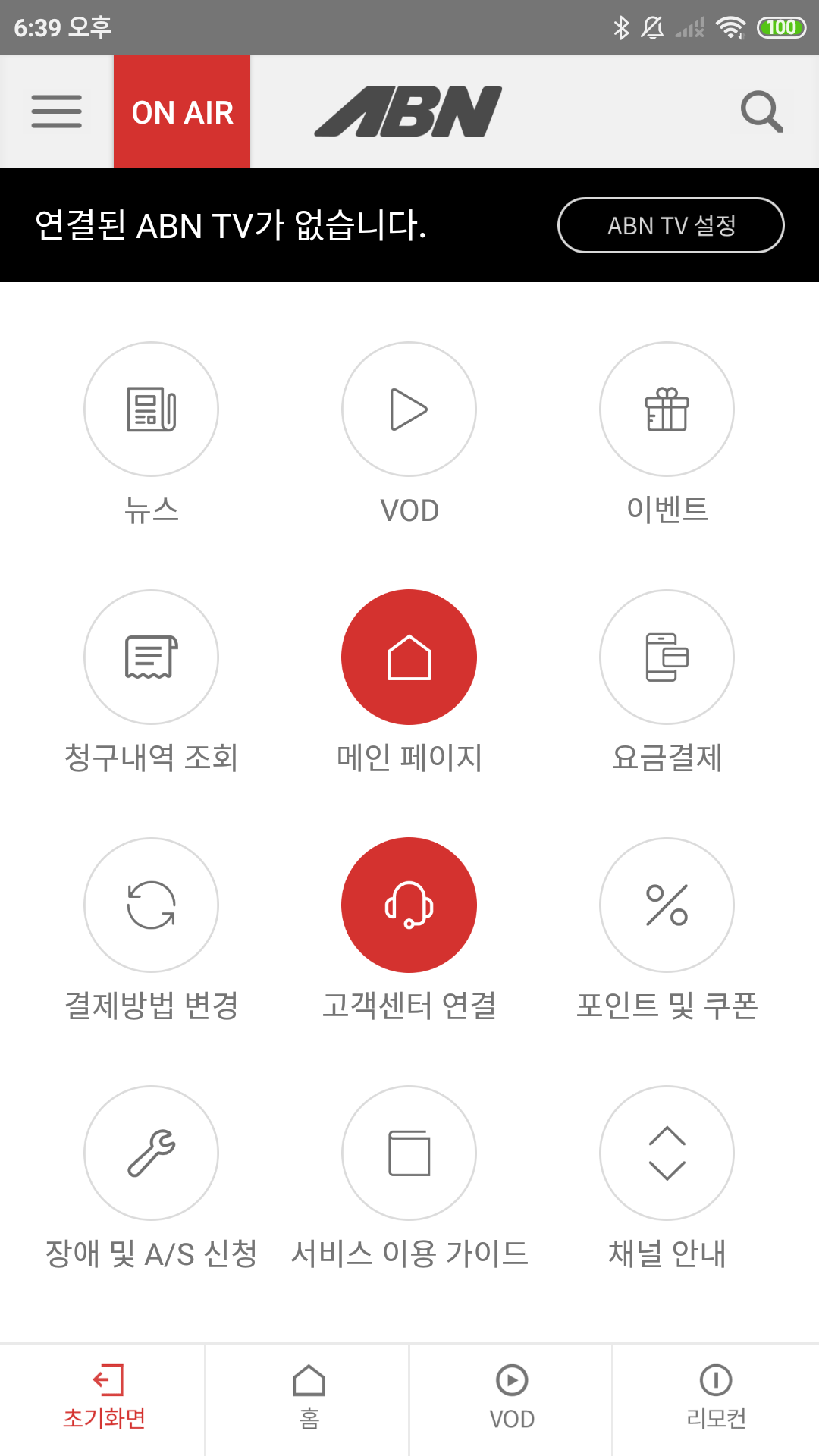819x1456 pixels.
Task: Tap 고객센터 연결
Action: coord(409,905)
